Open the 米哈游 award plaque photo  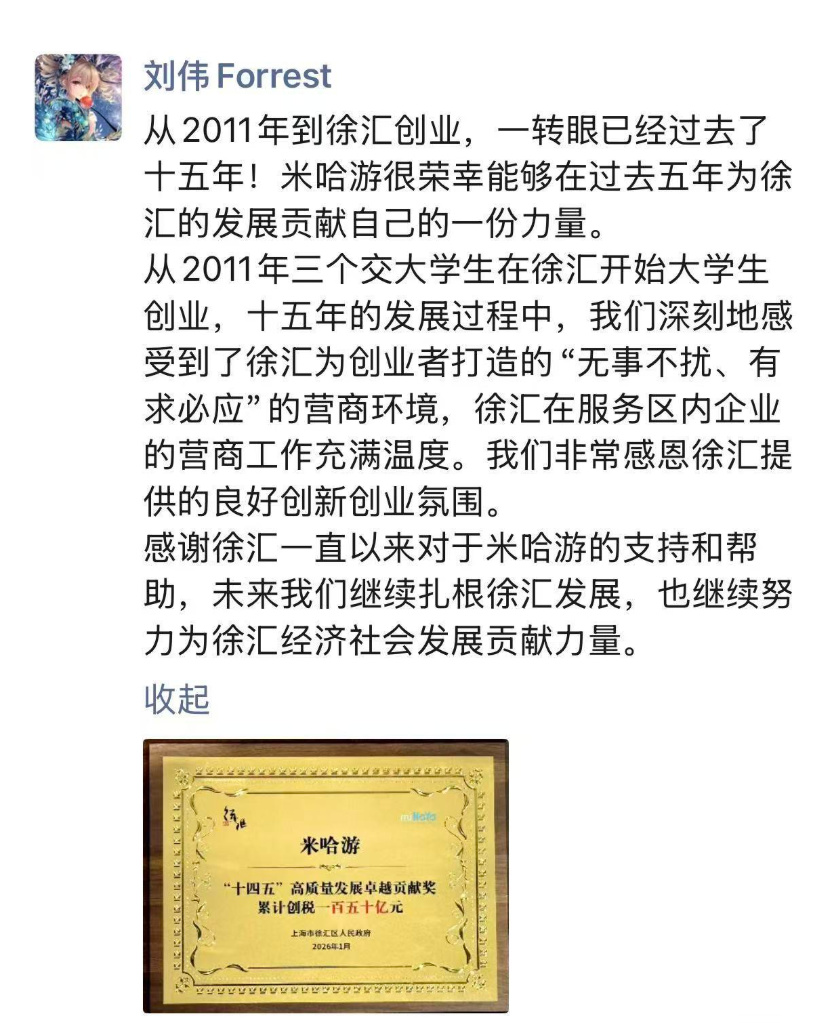325,875
